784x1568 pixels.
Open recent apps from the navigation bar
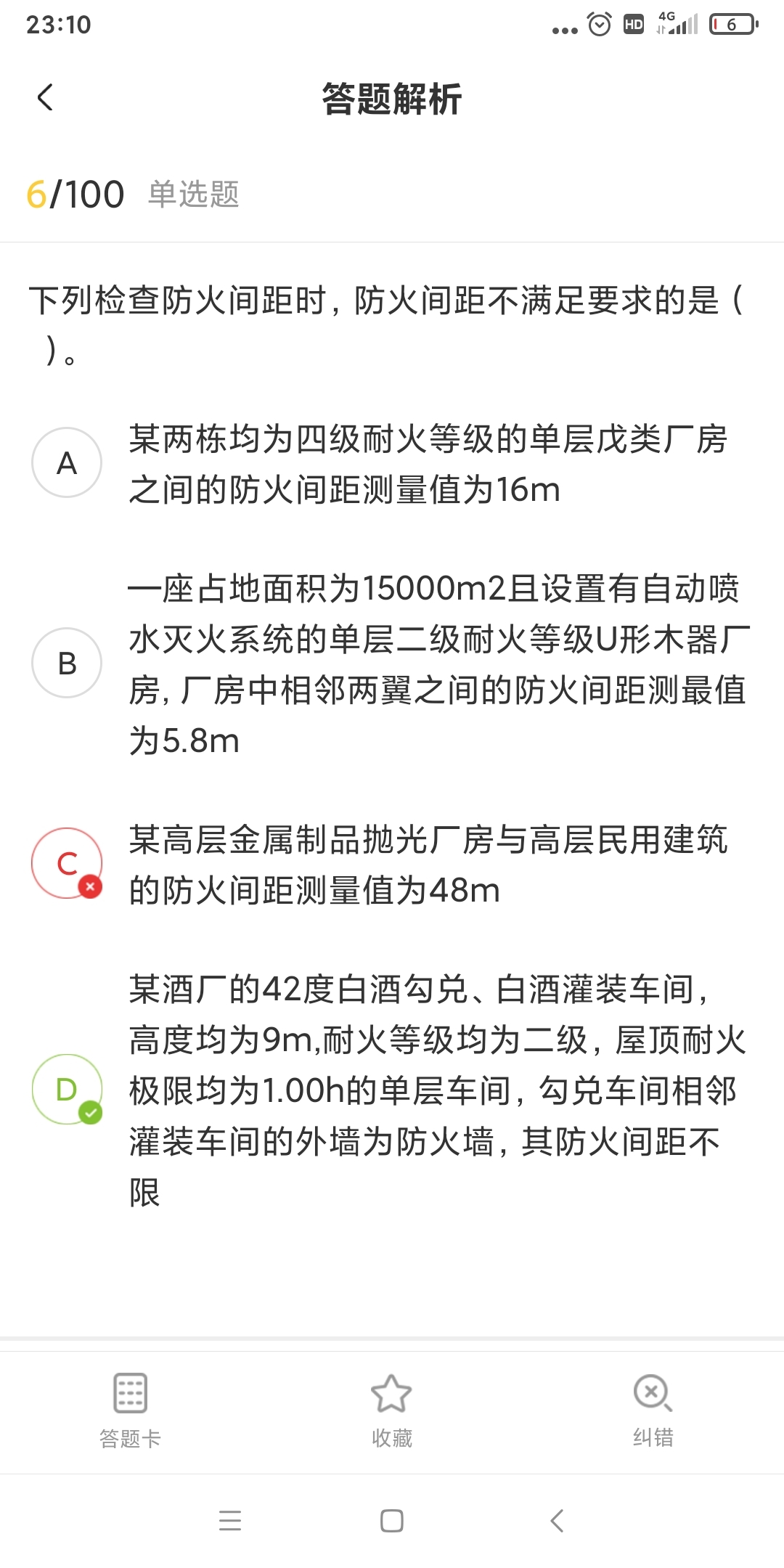pos(230,1521)
